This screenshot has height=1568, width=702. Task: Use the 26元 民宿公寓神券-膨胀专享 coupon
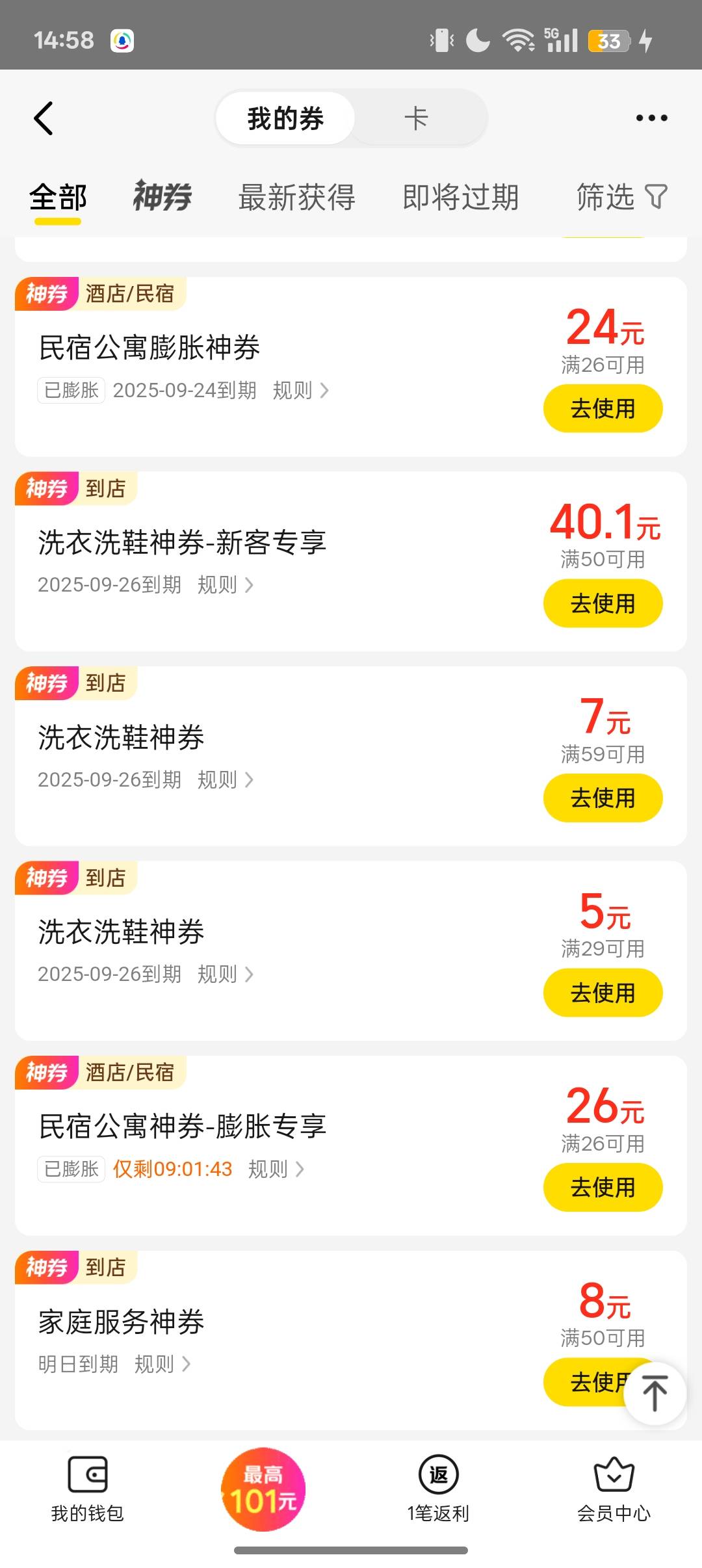(x=603, y=1187)
